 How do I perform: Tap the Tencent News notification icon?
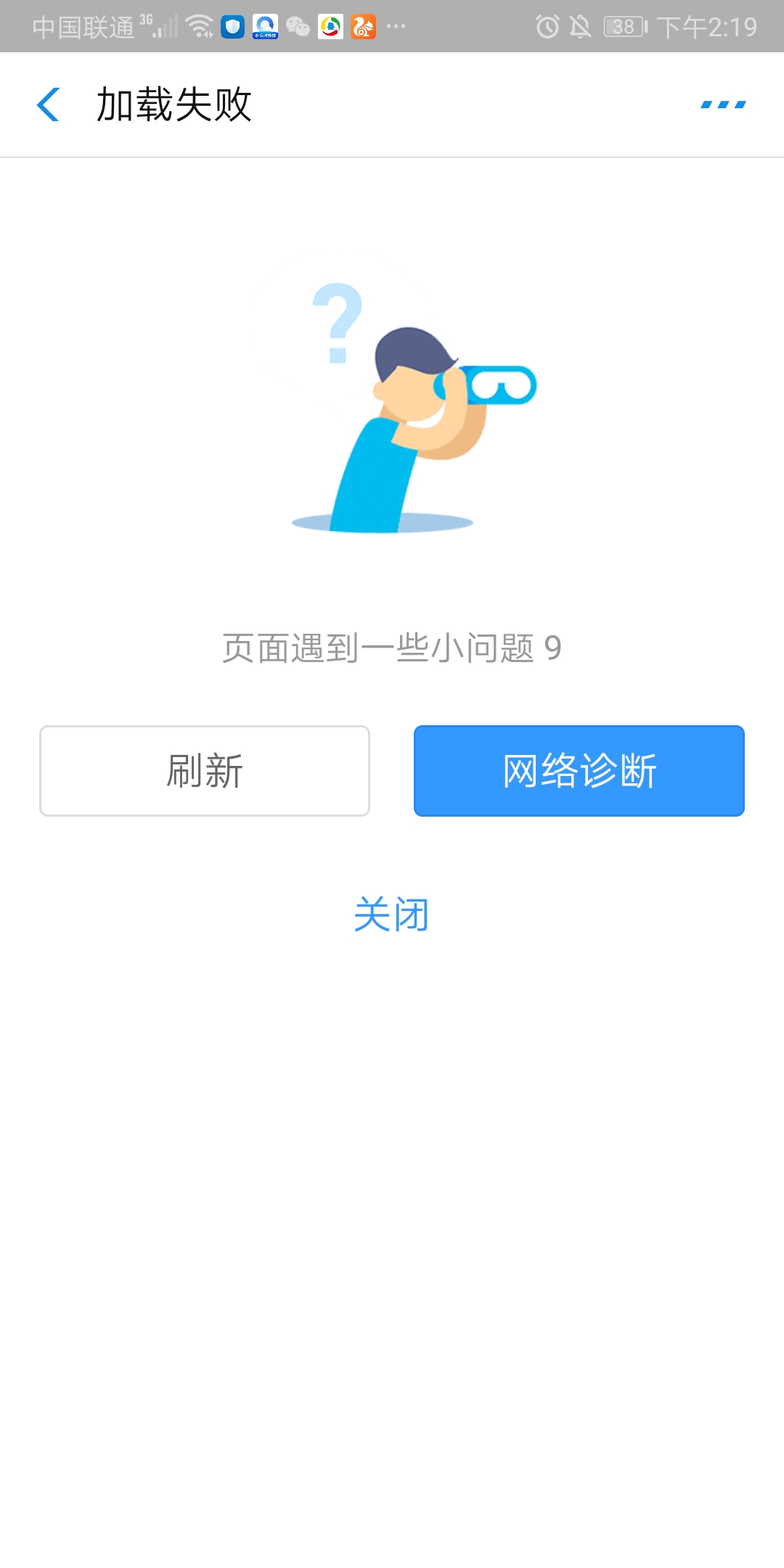click(330, 27)
